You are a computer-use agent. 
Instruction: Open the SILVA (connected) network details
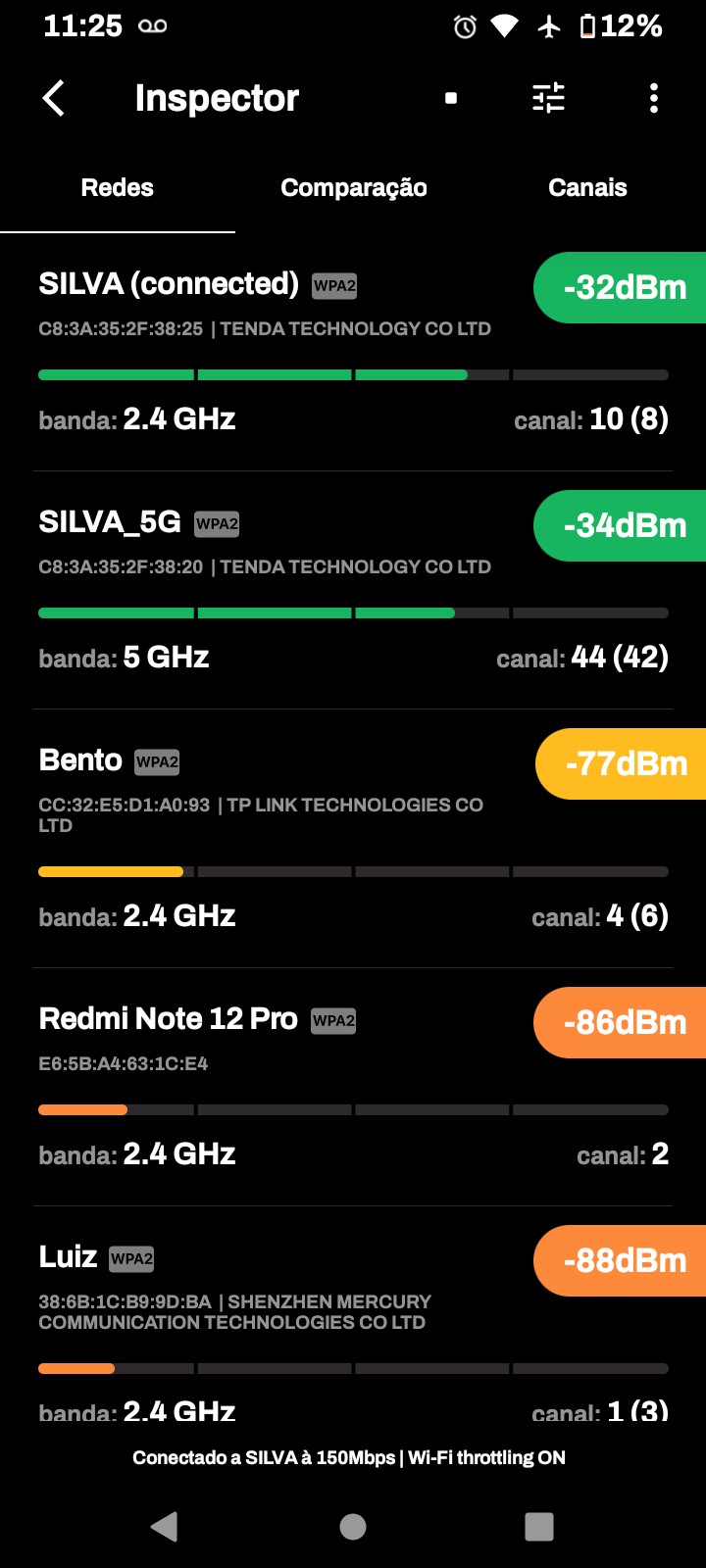coord(294,353)
